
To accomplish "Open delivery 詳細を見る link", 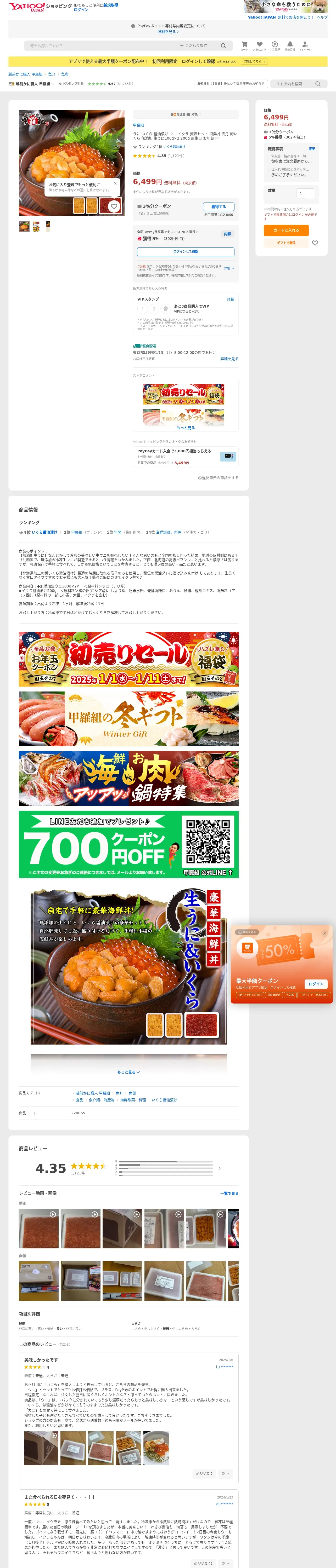I will pos(229,359).
